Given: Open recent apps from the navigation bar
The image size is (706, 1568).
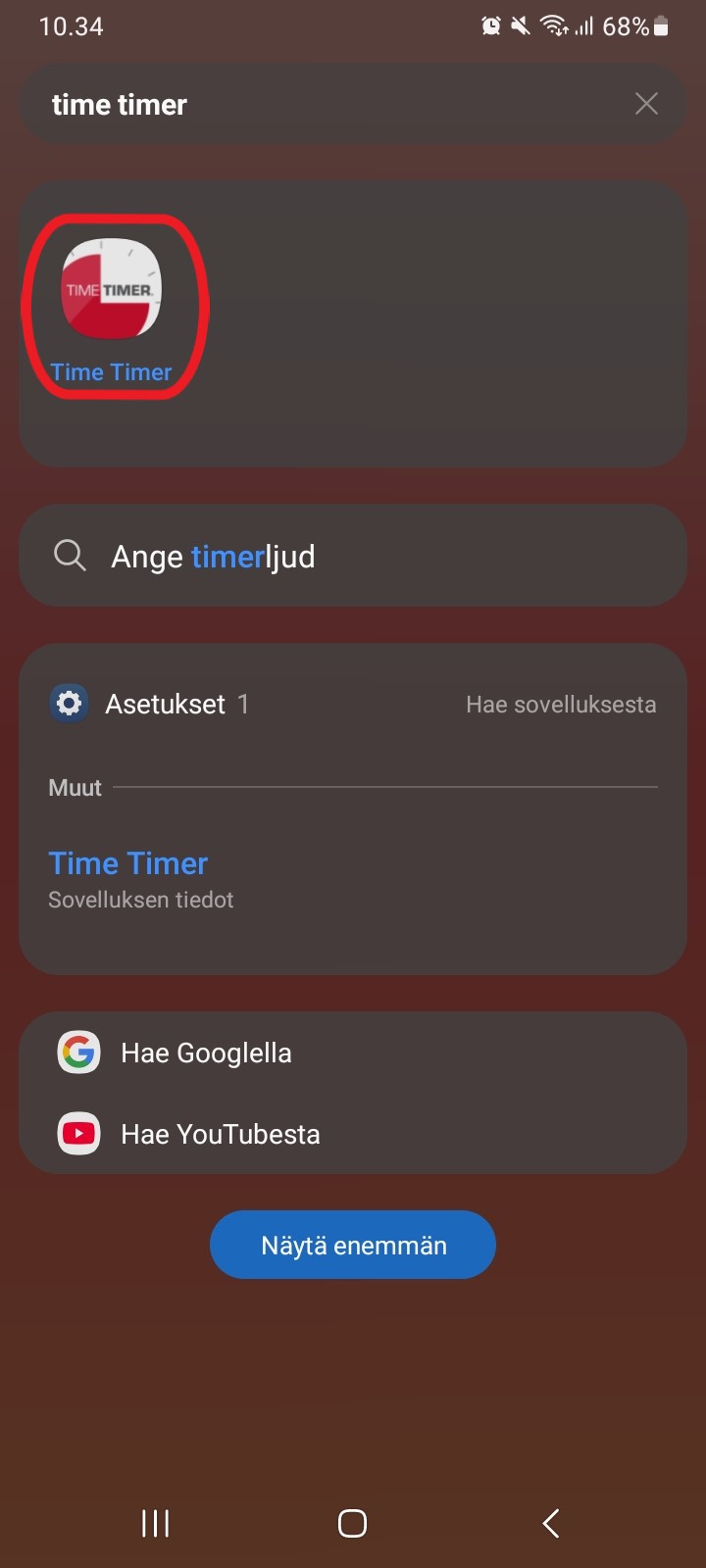Looking at the screenshot, I should 155,1523.
